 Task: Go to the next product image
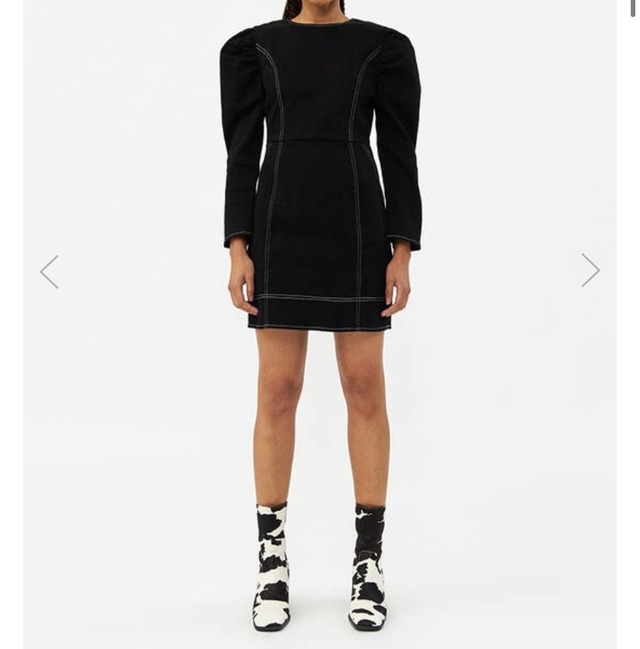coord(590,270)
